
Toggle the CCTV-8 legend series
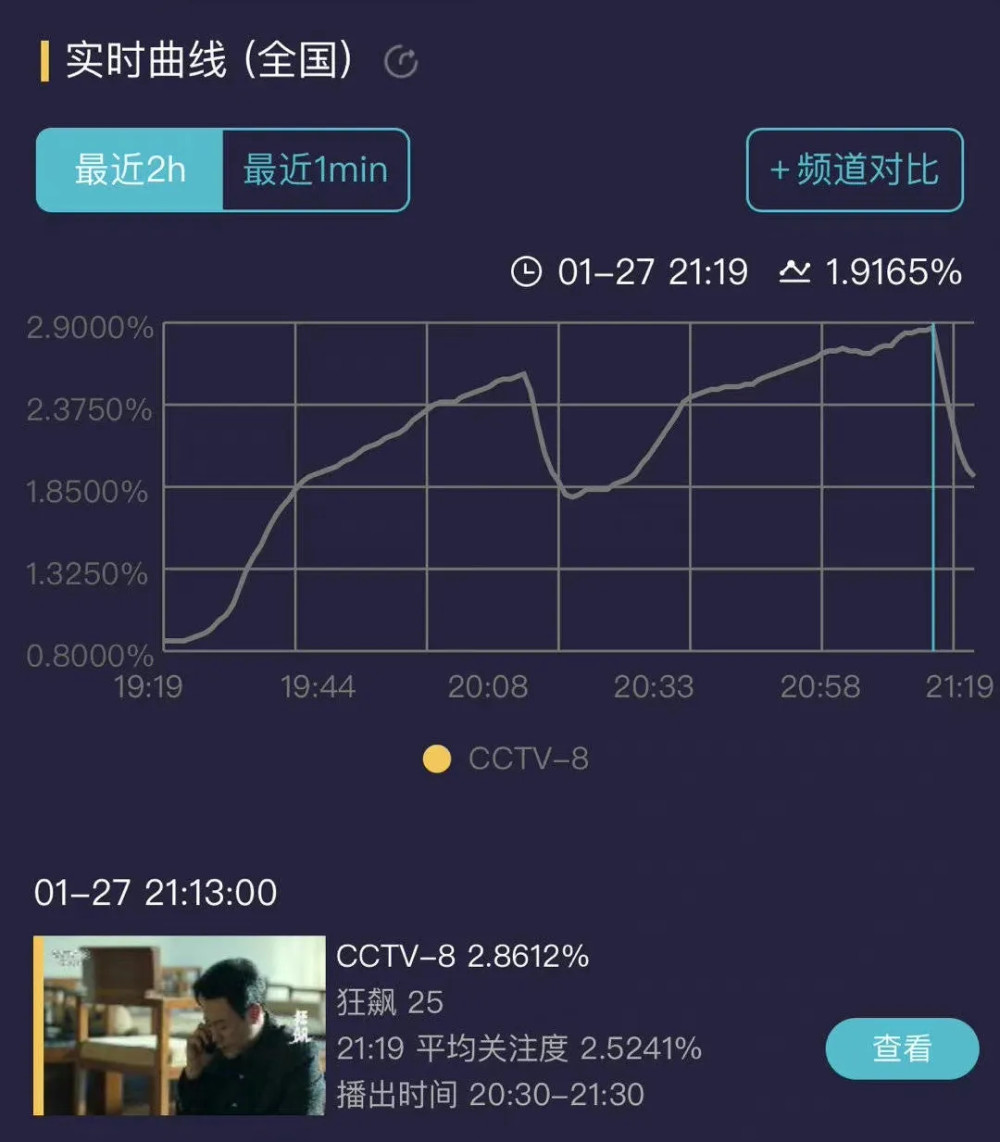pos(506,759)
